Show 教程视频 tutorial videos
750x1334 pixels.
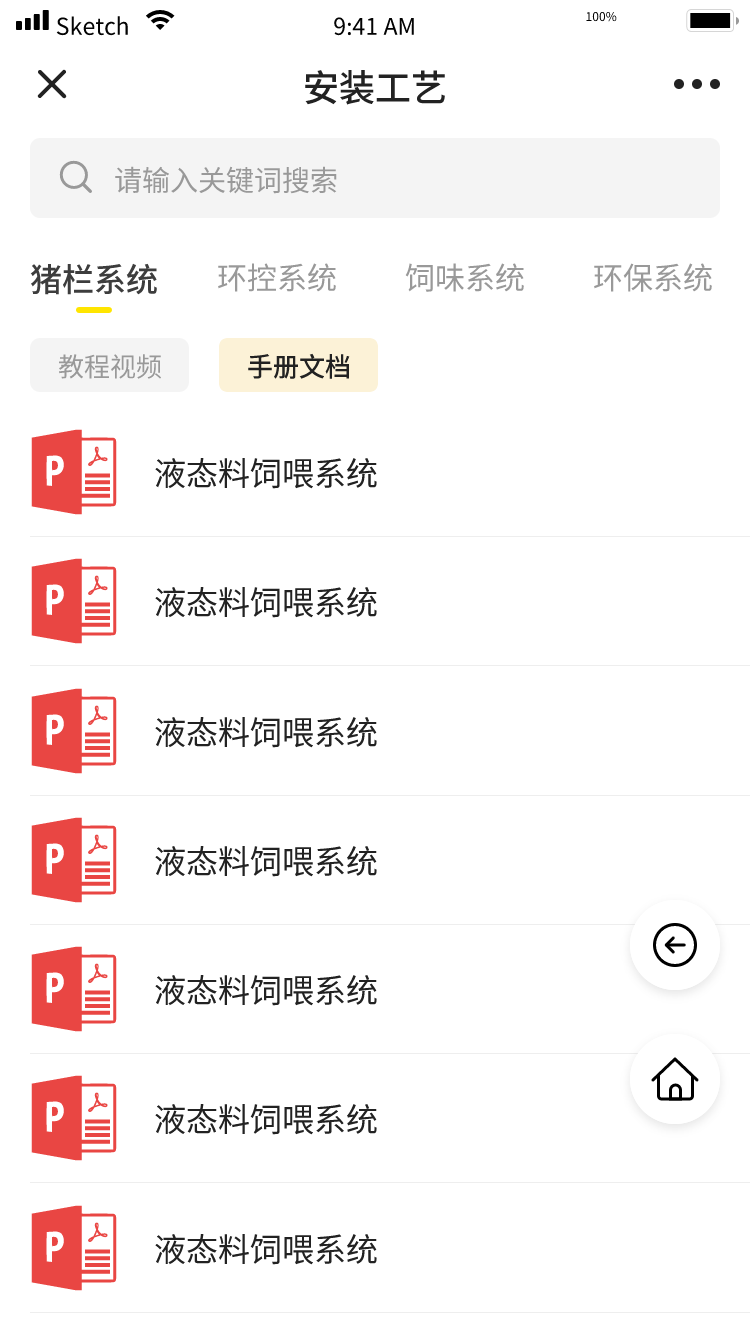pos(110,366)
